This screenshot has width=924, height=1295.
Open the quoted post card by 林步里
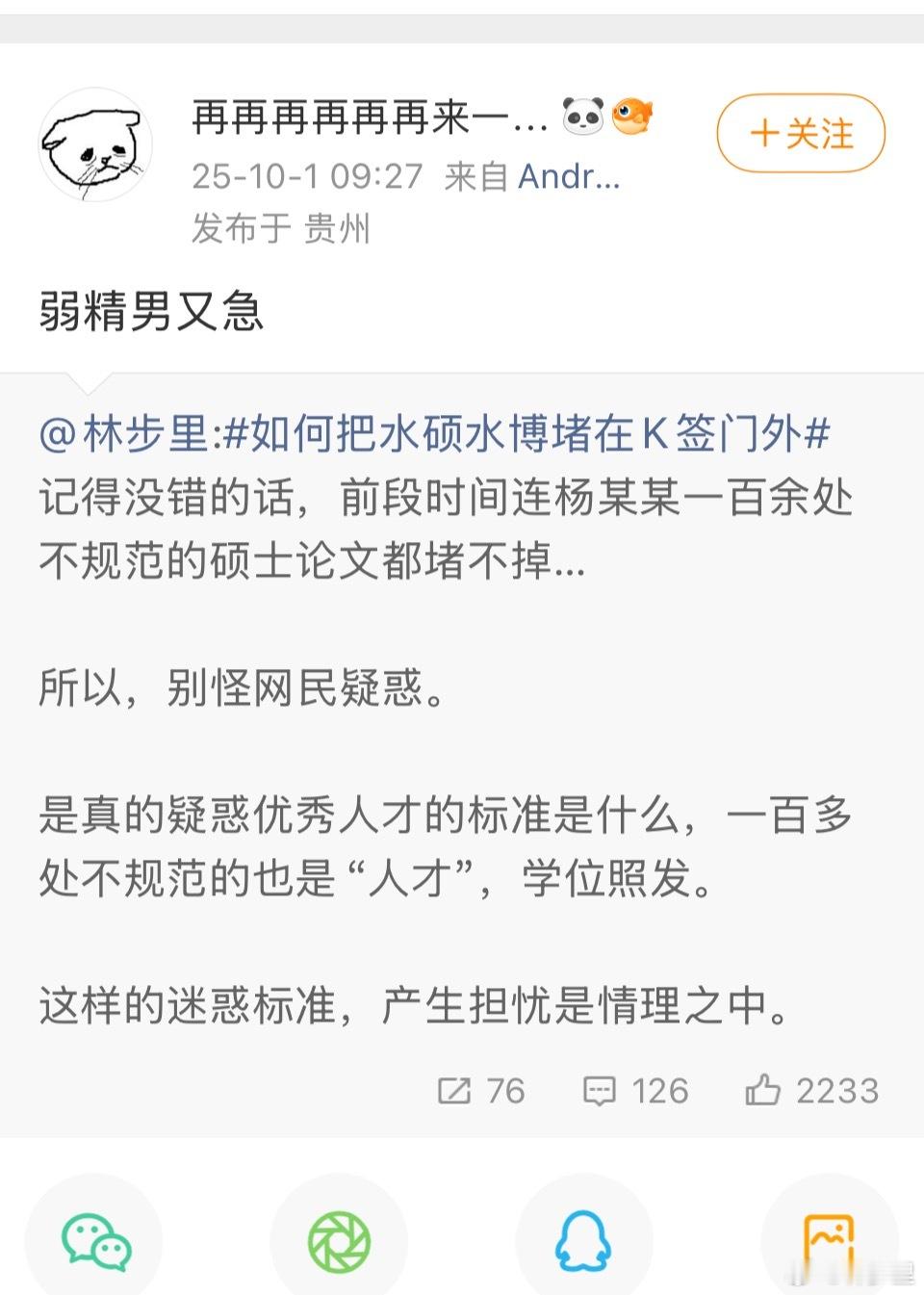462,751
